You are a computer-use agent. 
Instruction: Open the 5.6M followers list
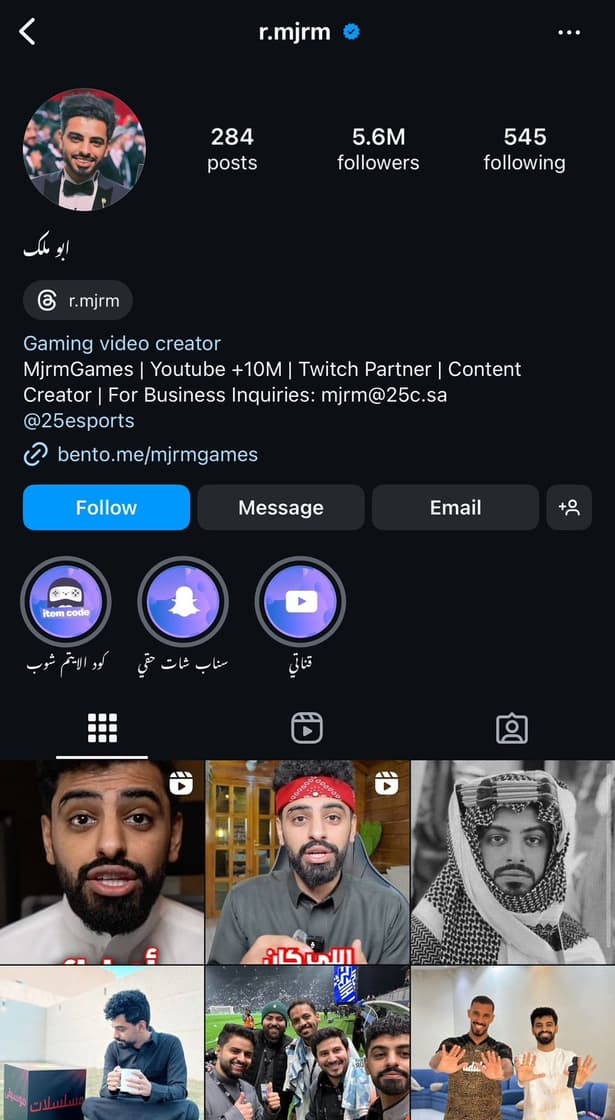click(x=378, y=149)
